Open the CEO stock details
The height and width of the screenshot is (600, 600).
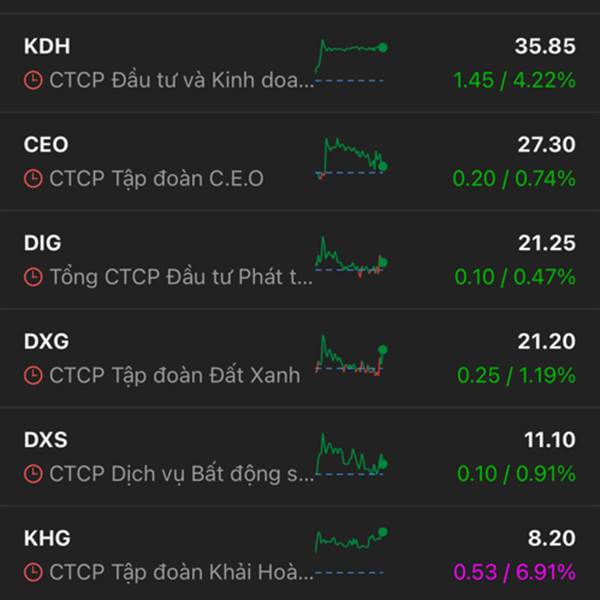click(300, 161)
